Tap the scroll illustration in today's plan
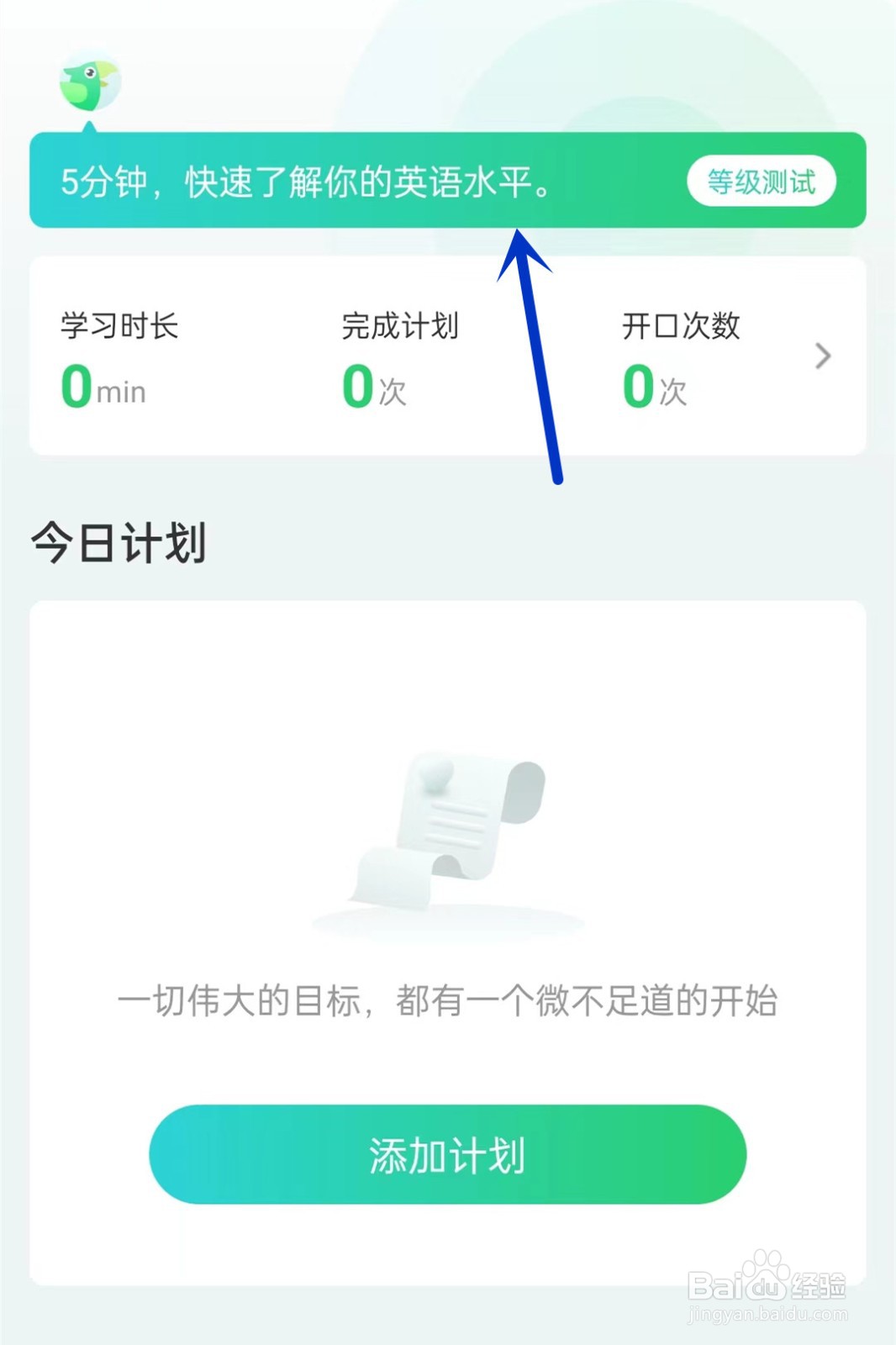Screen dimensions: 896x1345 [x=445, y=832]
